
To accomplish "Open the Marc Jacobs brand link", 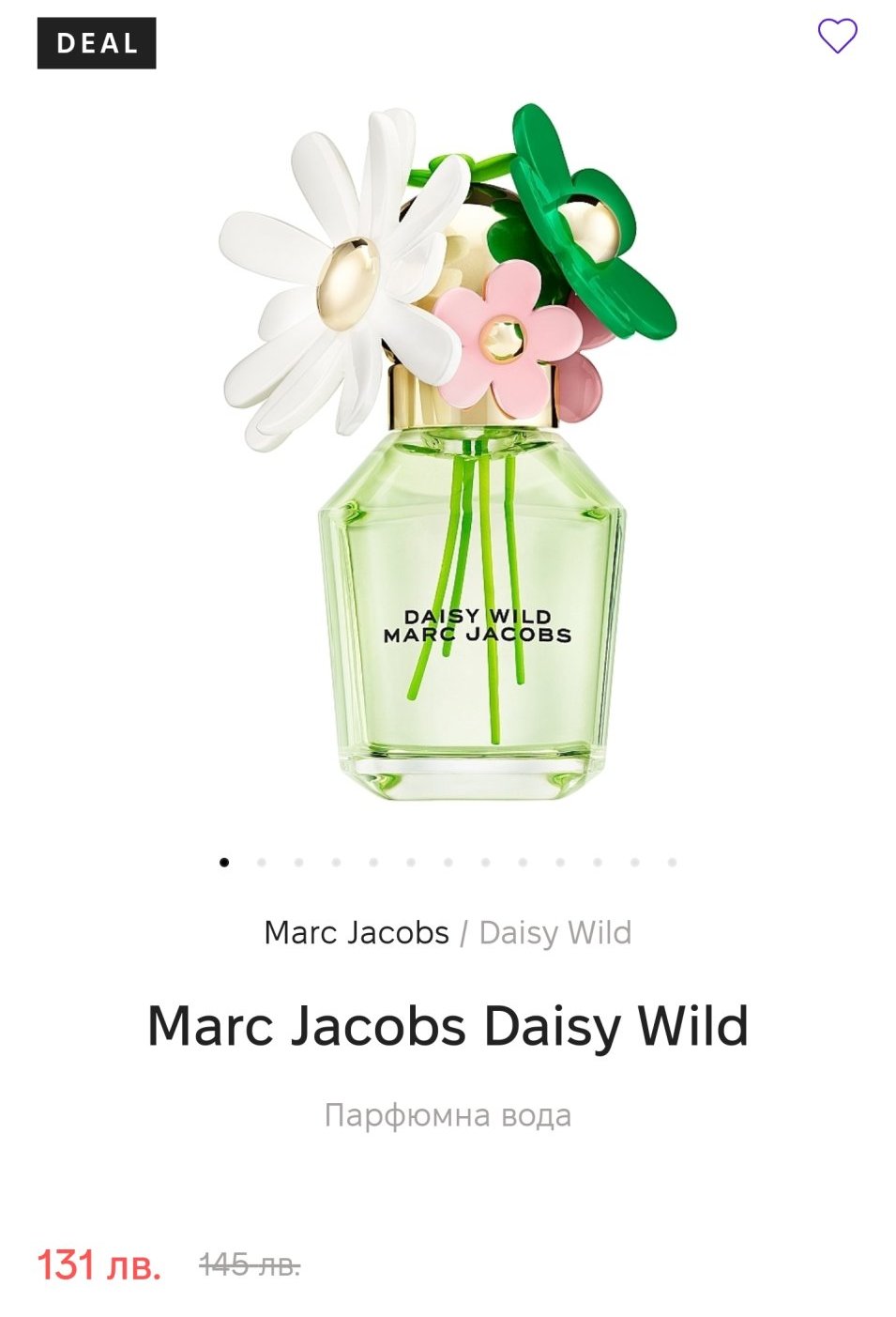I will (x=357, y=932).
